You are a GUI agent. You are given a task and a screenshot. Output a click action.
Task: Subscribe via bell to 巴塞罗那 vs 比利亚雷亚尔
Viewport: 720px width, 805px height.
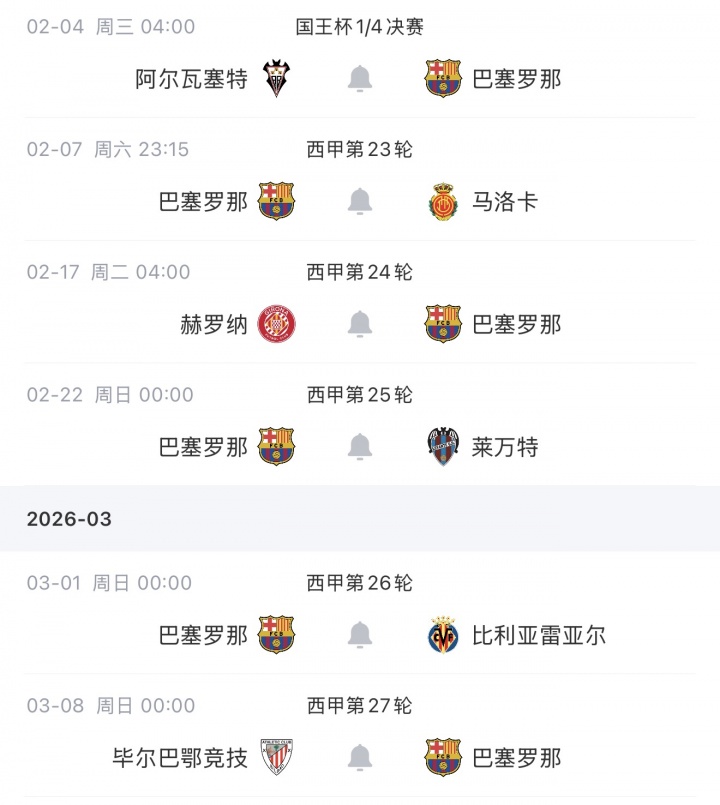coord(360,635)
